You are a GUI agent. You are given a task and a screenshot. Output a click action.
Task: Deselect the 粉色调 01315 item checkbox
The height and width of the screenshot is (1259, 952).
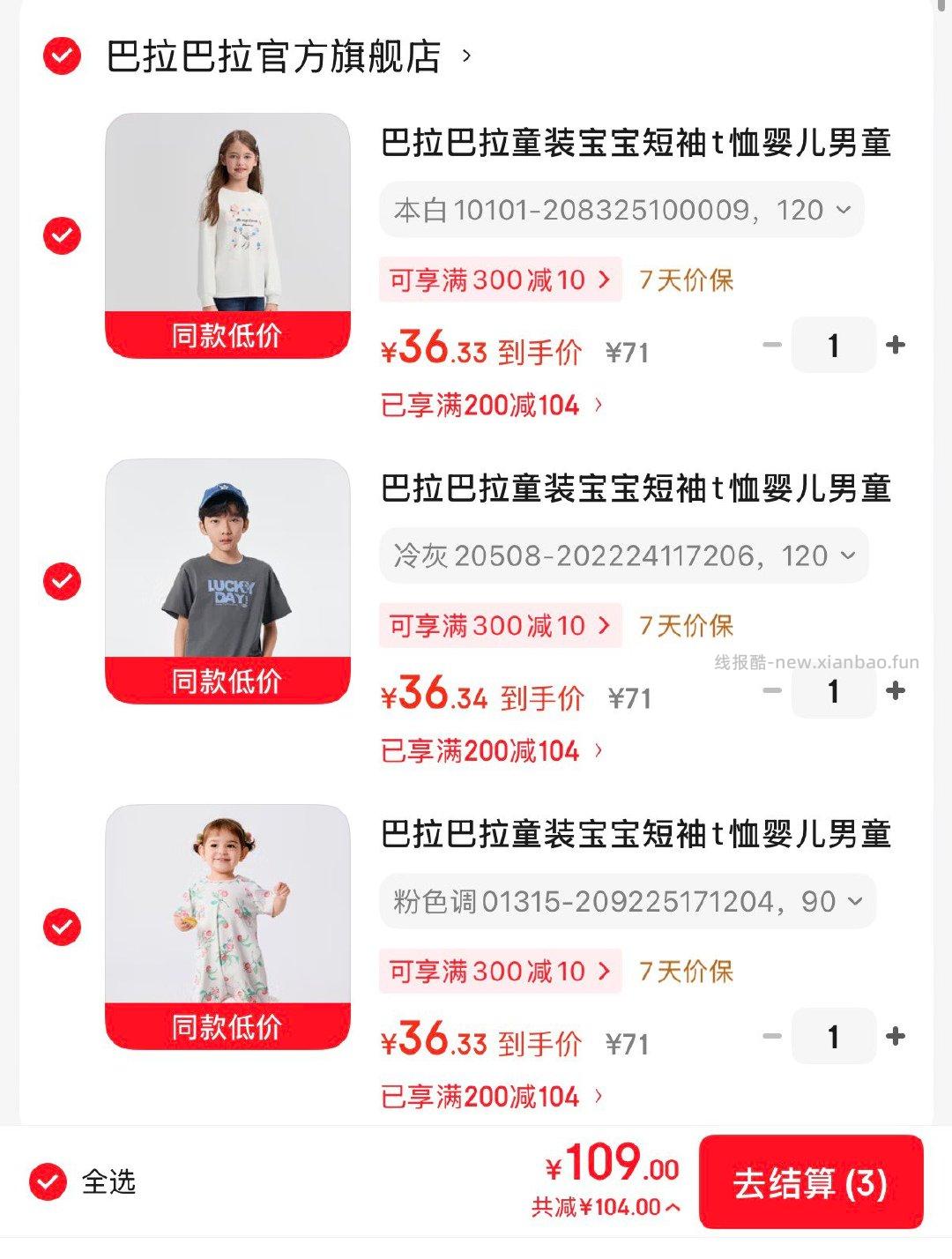(62, 927)
